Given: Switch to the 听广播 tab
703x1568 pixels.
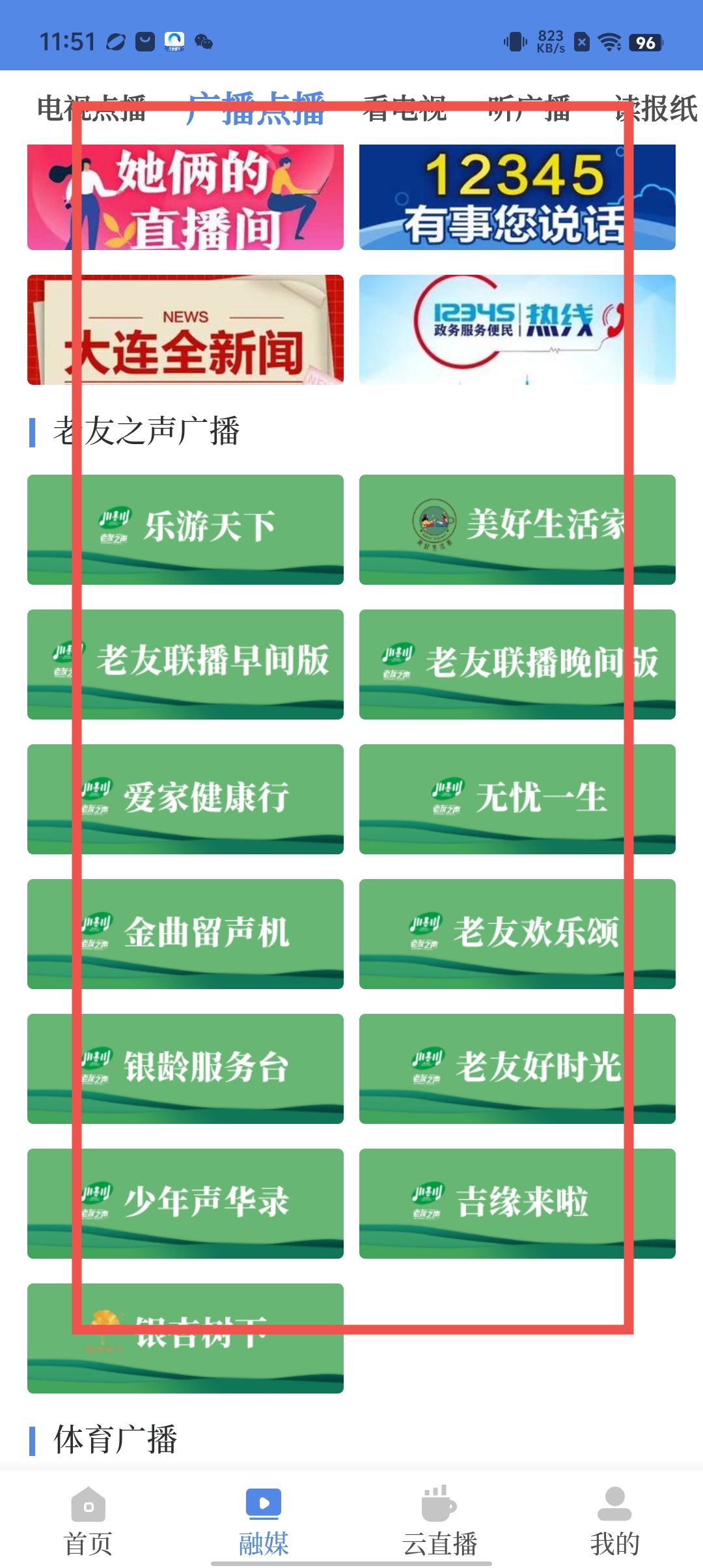Looking at the screenshot, I should coord(529,108).
